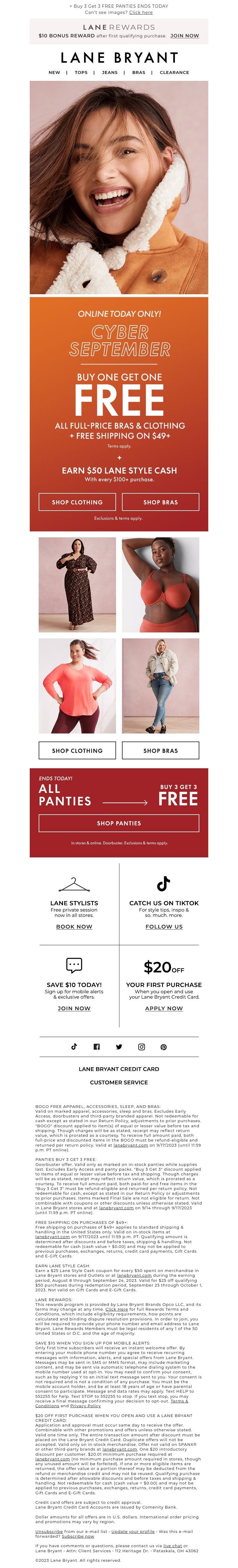238x1568 pixels.
Task: Tap the Shop Panties button
Action: point(119,823)
